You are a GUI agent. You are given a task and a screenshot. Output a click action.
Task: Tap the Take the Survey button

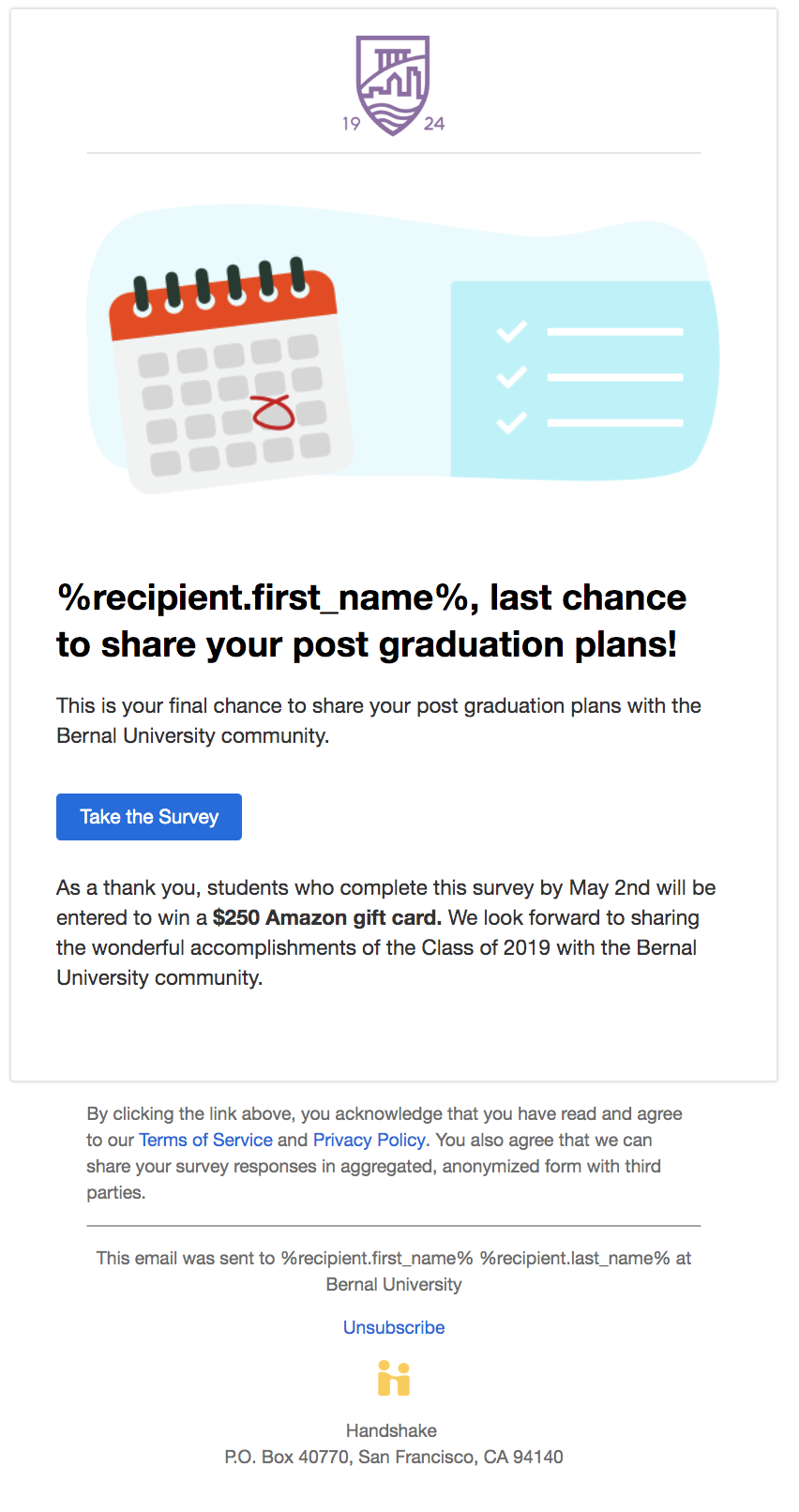[149, 817]
